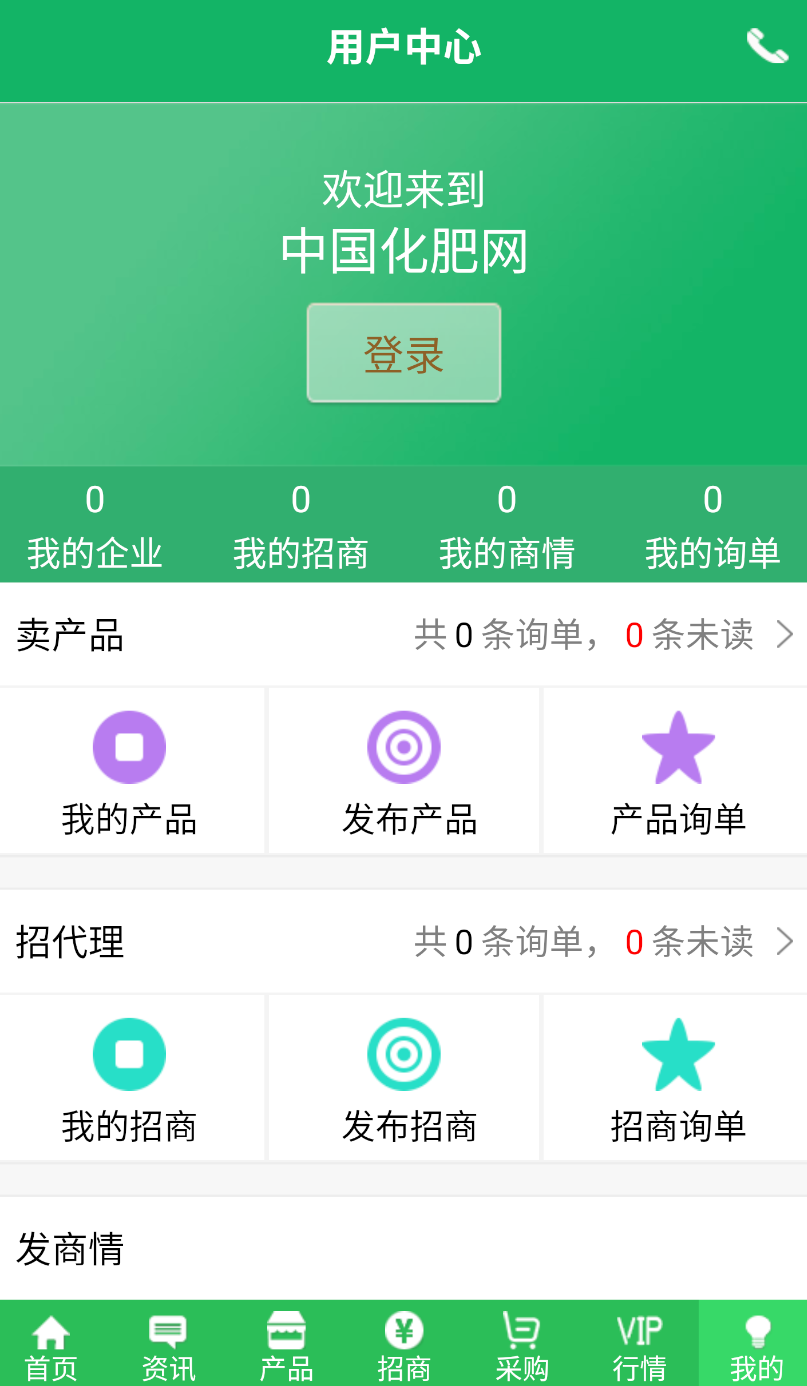Open 招商询单

(678, 1079)
